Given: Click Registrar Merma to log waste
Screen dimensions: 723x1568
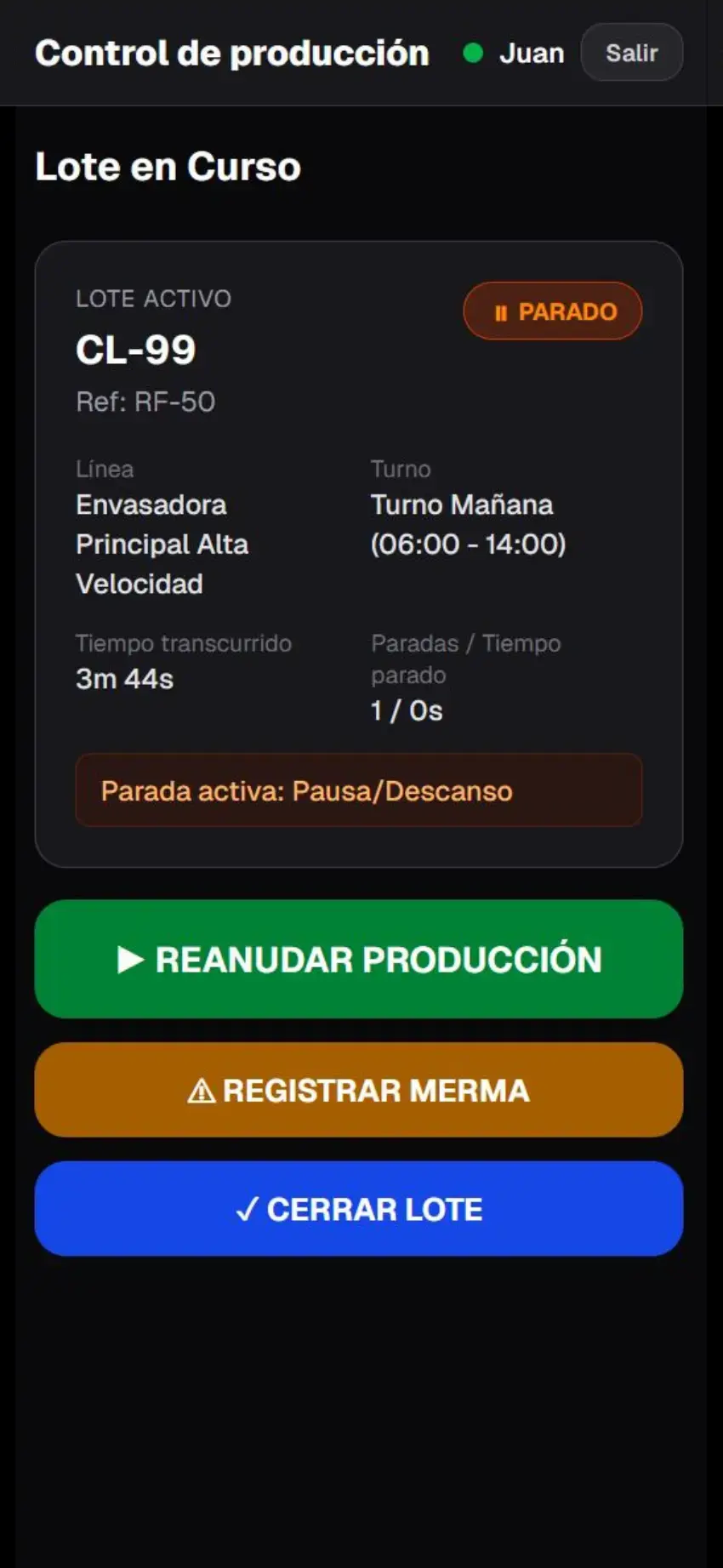Looking at the screenshot, I should pos(357,1090).
